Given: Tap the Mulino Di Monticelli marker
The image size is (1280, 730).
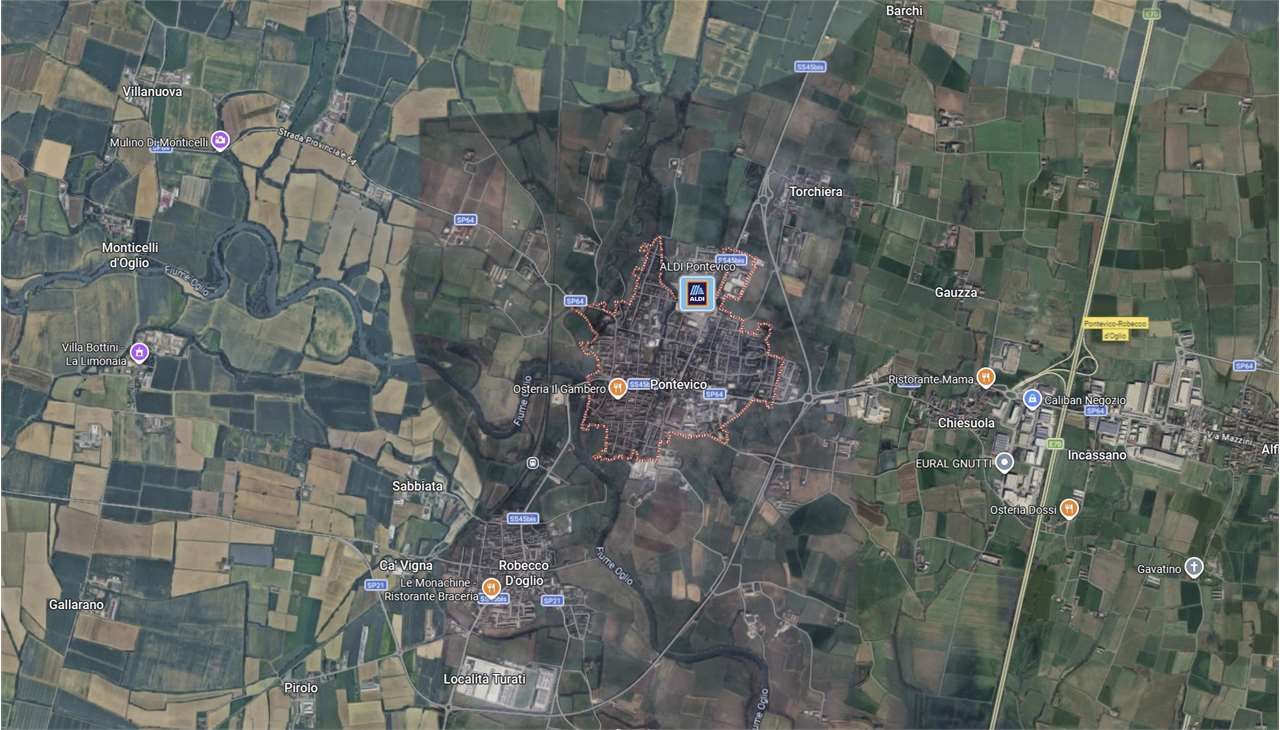Looking at the screenshot, I should pos(220,142).
